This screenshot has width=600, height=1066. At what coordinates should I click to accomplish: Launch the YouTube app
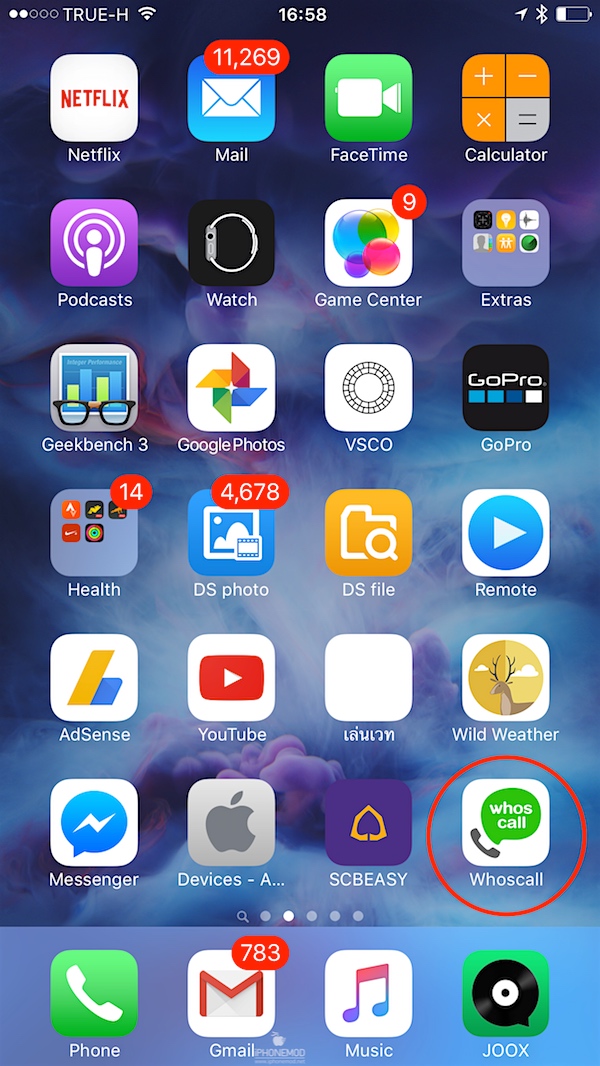tap(231, 678)
